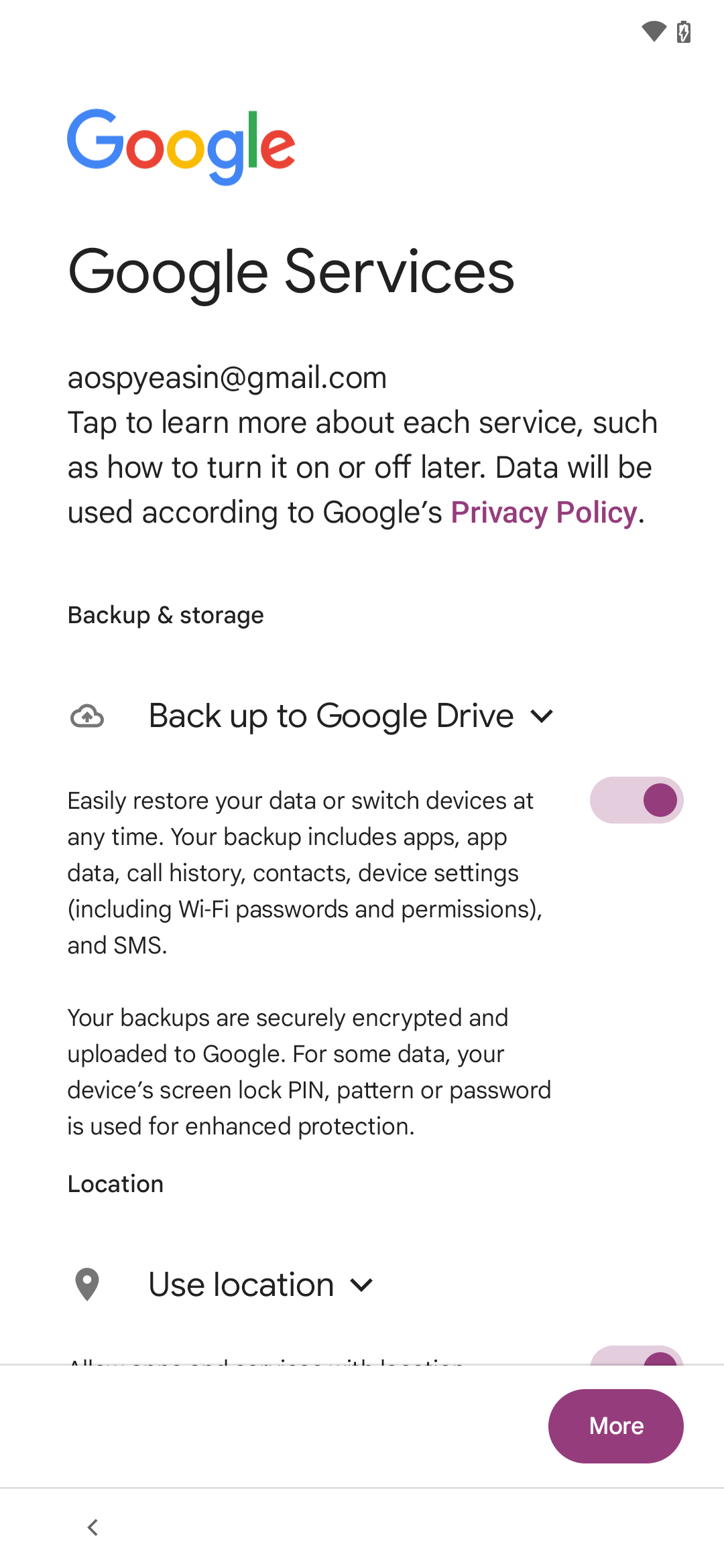Image resolution: width=724 pixels, height=1568 pixels.
Task: Turn off Back up to Google Drive
Action: pyautogui.click(x=636, y=800)
